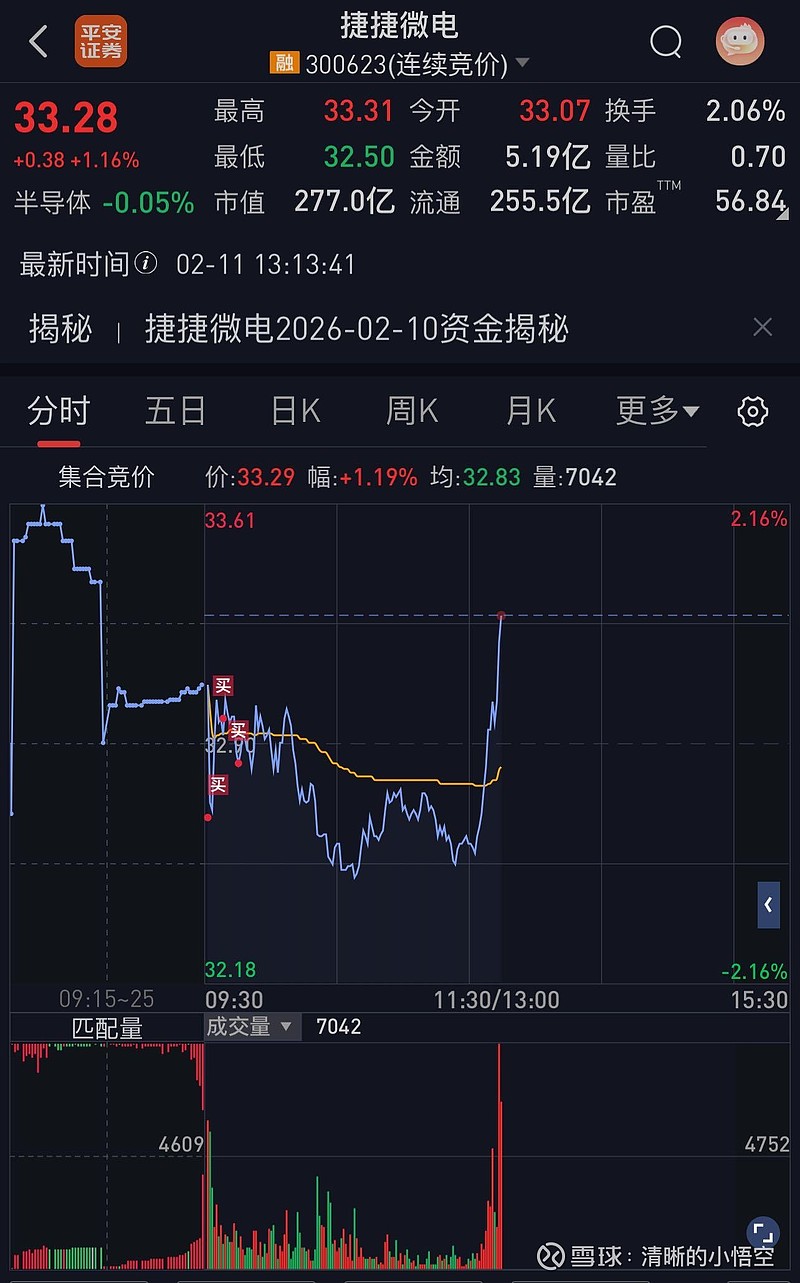Switch to the 日K chart tab
The width and height of the screenshot is (800, 1283).
tap(296, 411)
